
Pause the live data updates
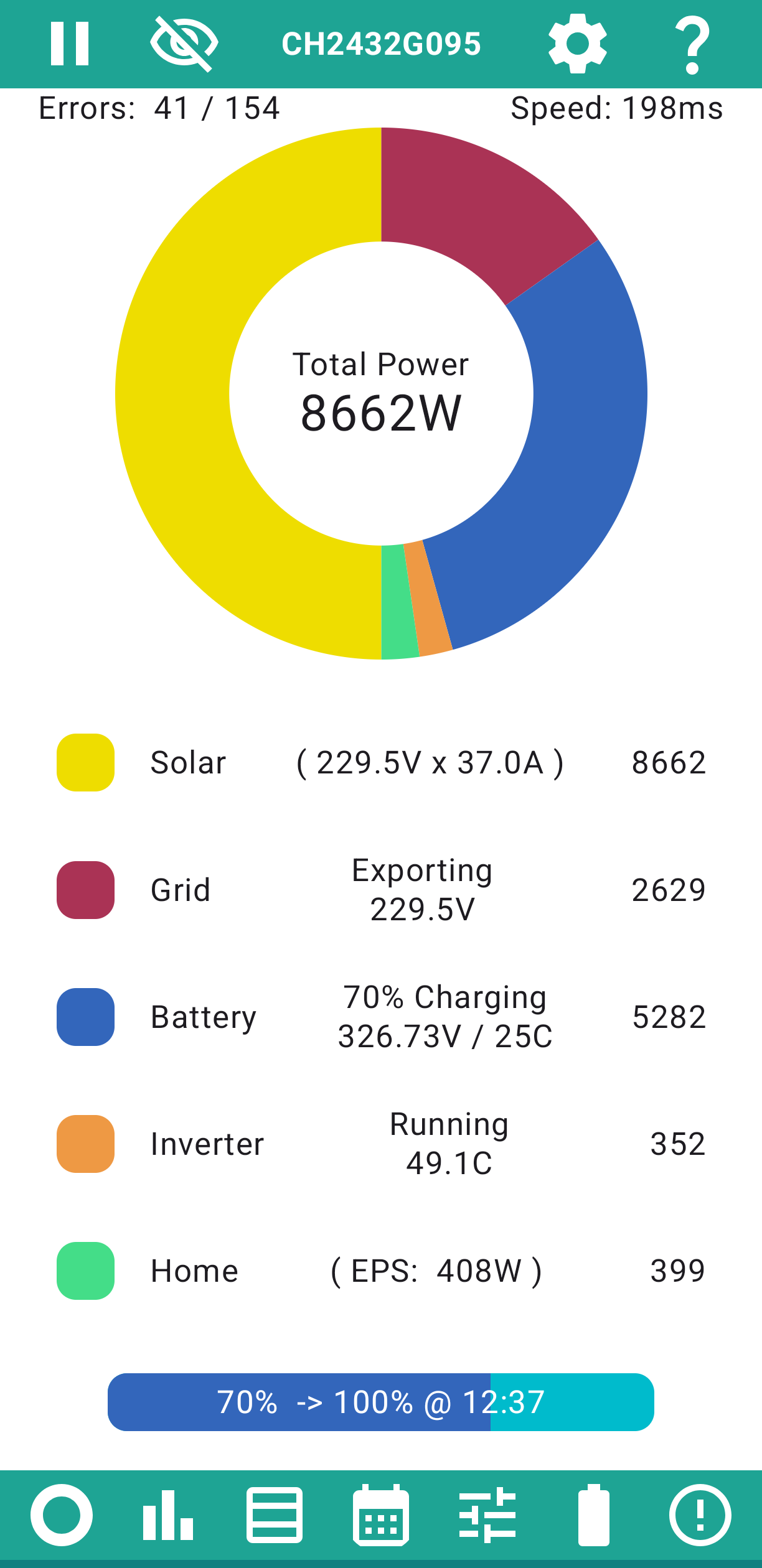70,44
